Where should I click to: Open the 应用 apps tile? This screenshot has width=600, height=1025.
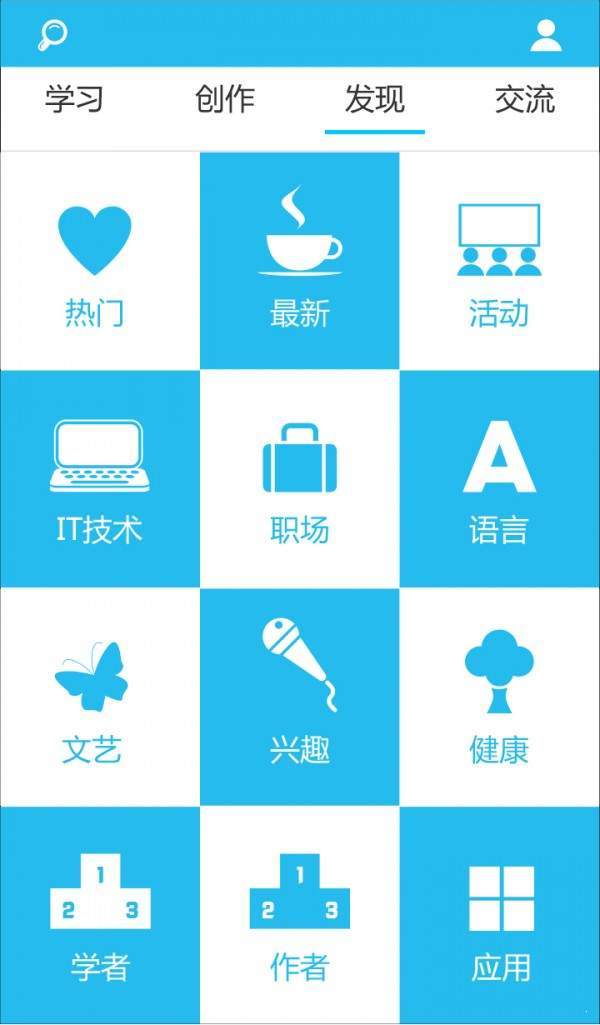500,915
